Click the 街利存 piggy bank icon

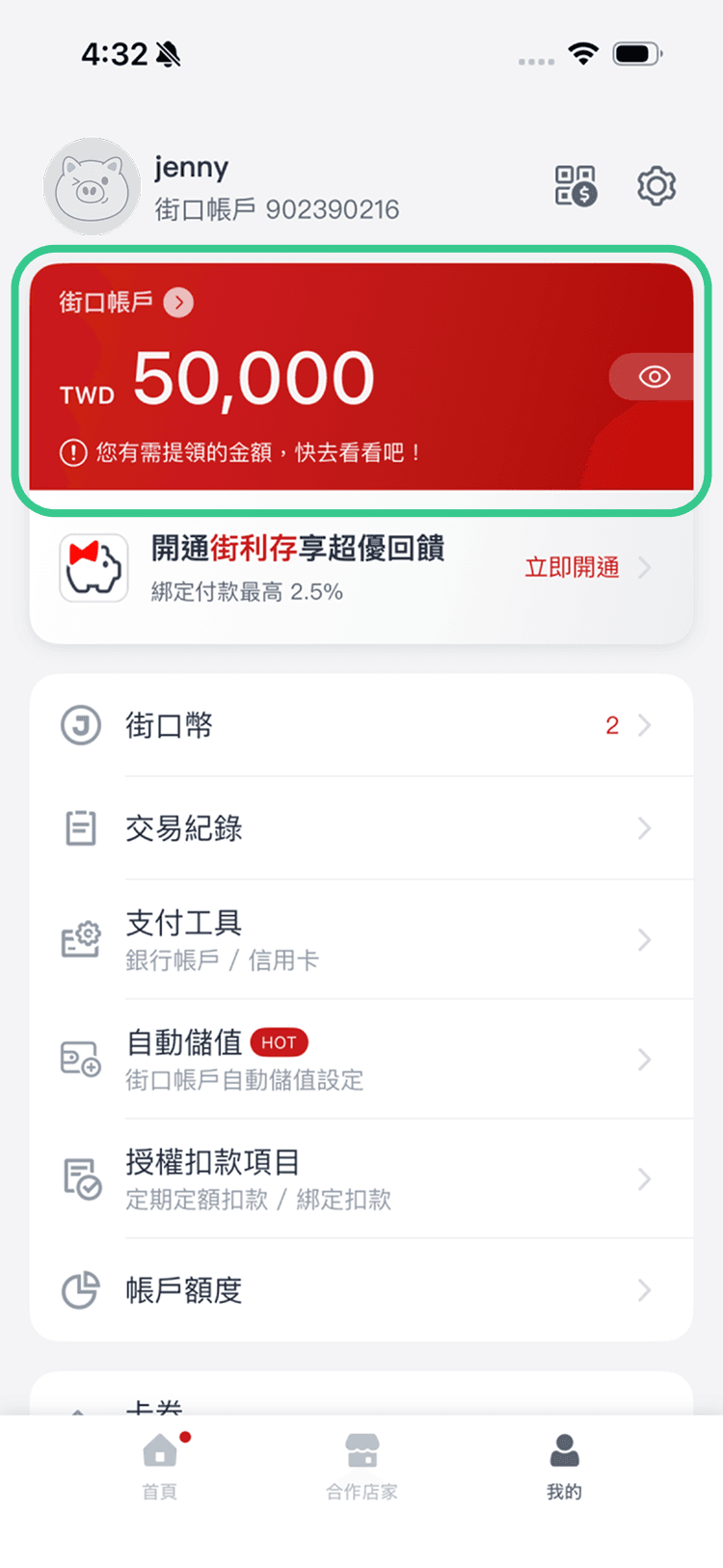click(x=93, y=568)
